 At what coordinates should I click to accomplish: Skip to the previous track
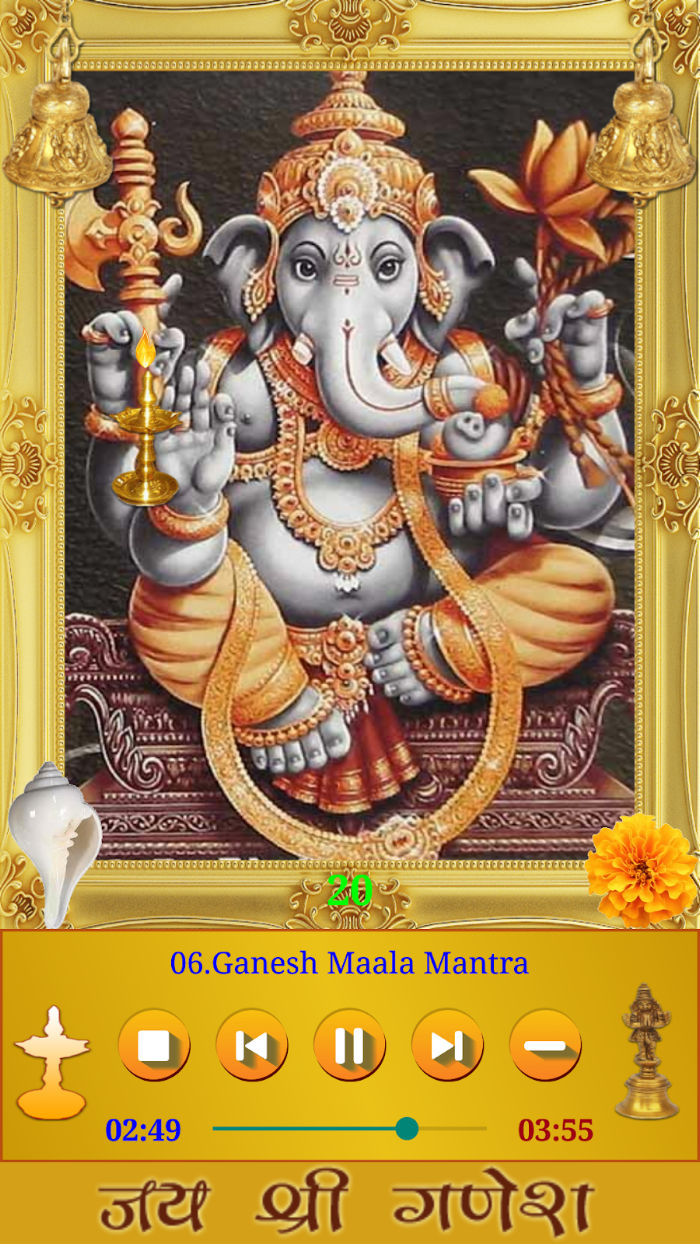click(x=252, y=1045)
